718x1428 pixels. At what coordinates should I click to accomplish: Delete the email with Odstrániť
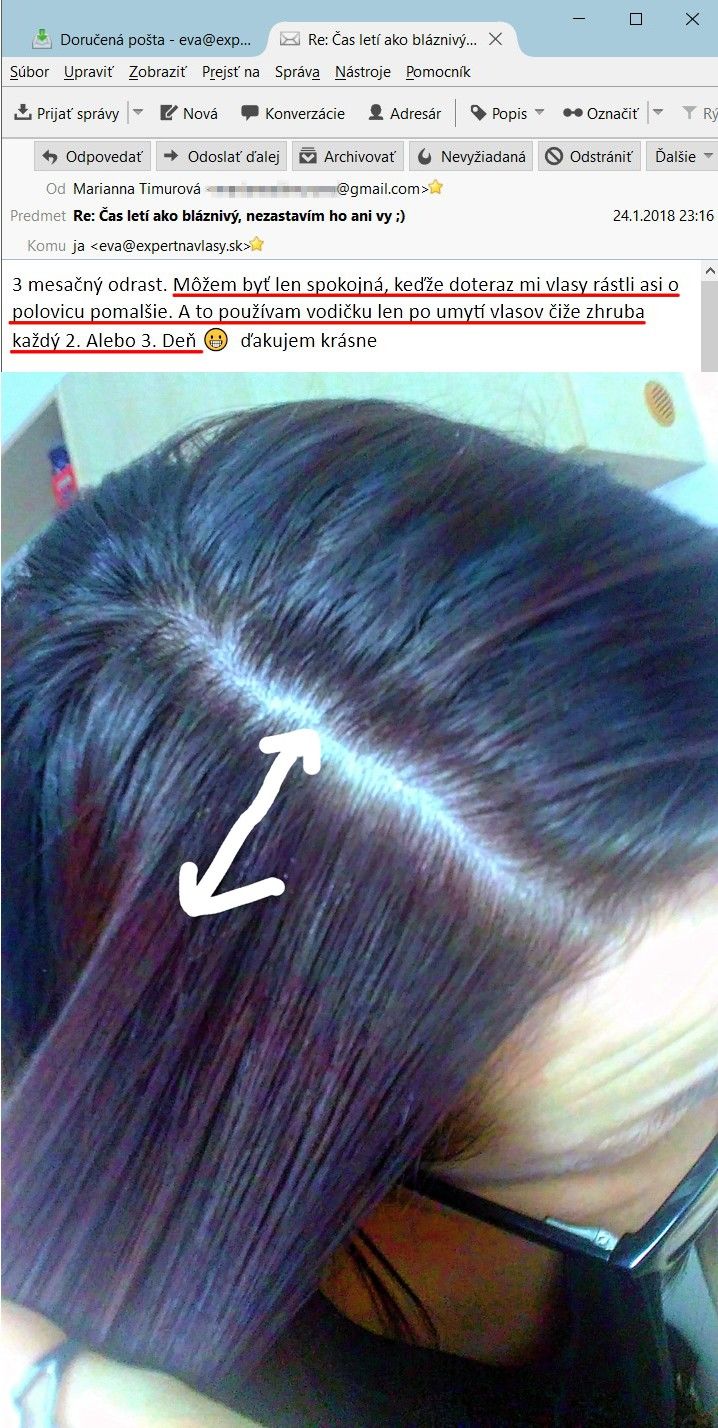click(x=590, y=157)
